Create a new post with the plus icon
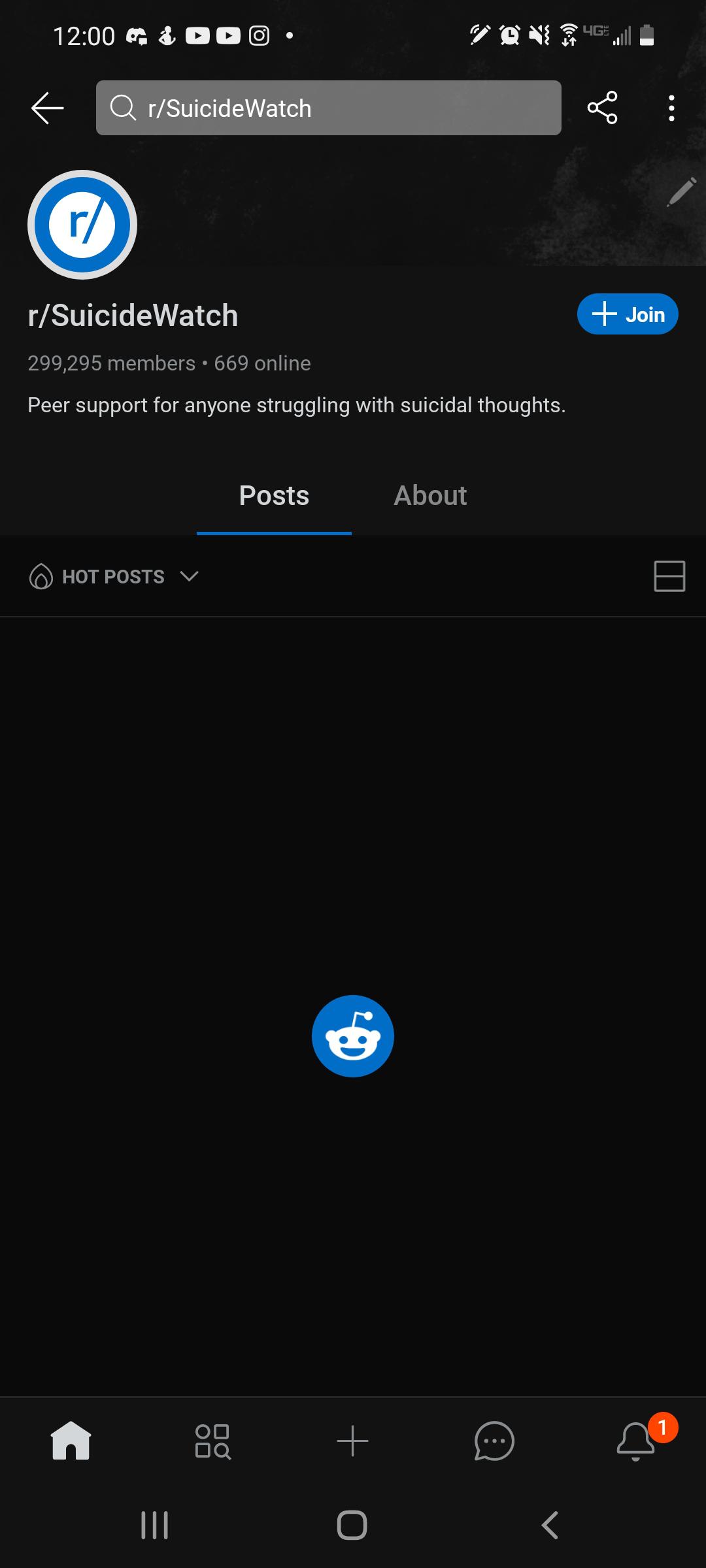The image size is (706, 1568). [x=353, y=1441]
